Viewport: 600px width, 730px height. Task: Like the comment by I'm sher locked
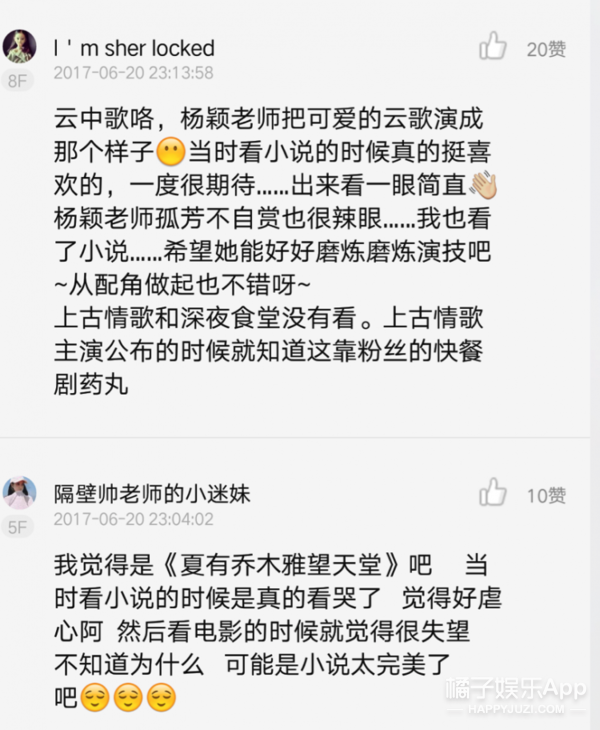493,46
